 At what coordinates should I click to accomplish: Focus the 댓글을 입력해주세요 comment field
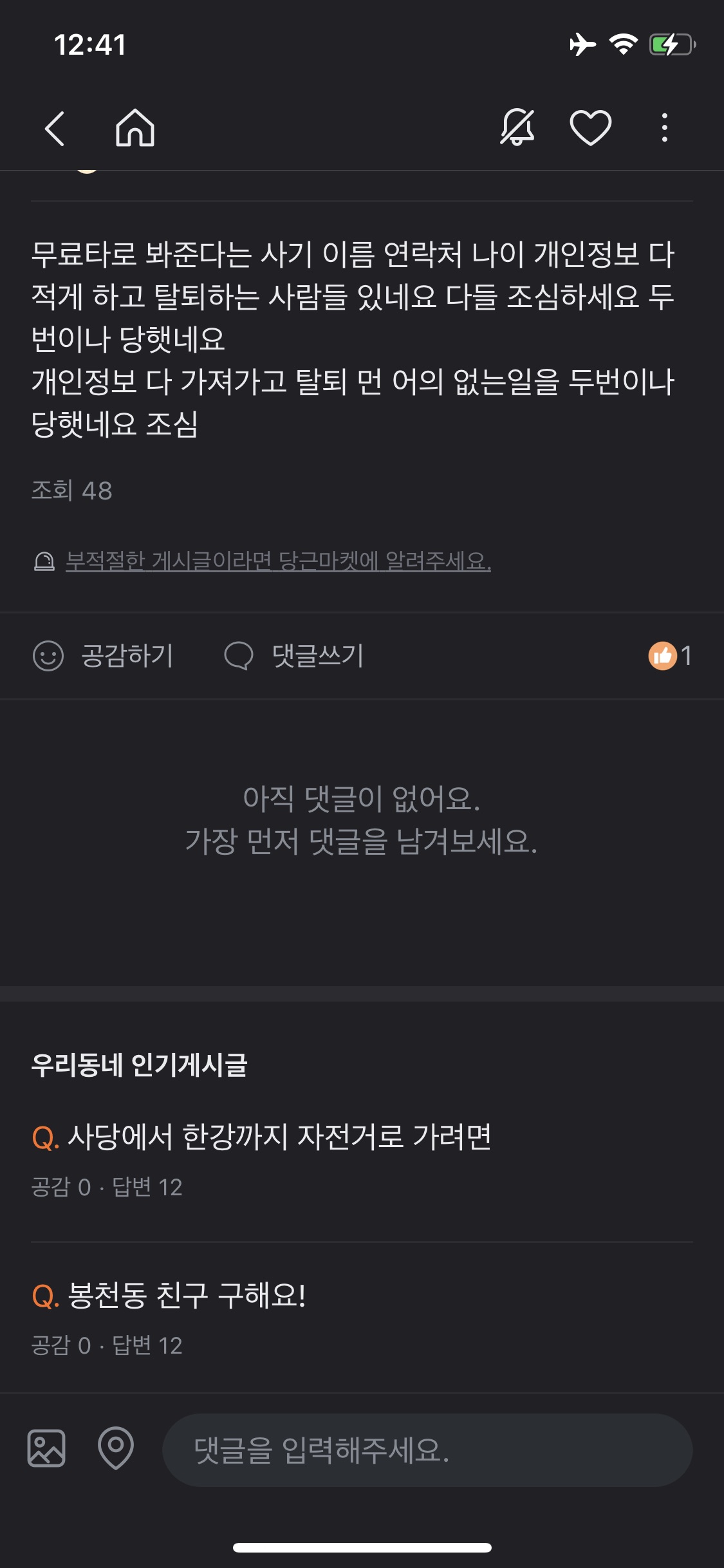[427, 1450]
